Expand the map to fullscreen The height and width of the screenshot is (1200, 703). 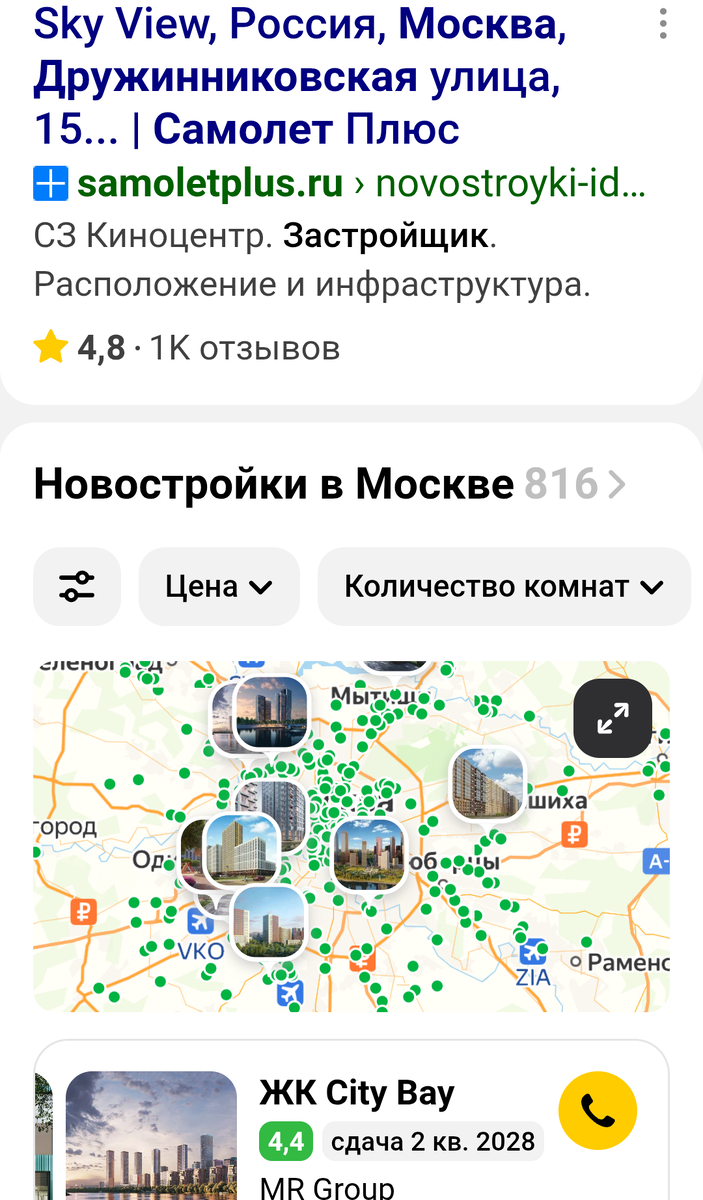[x=613, y=717]
